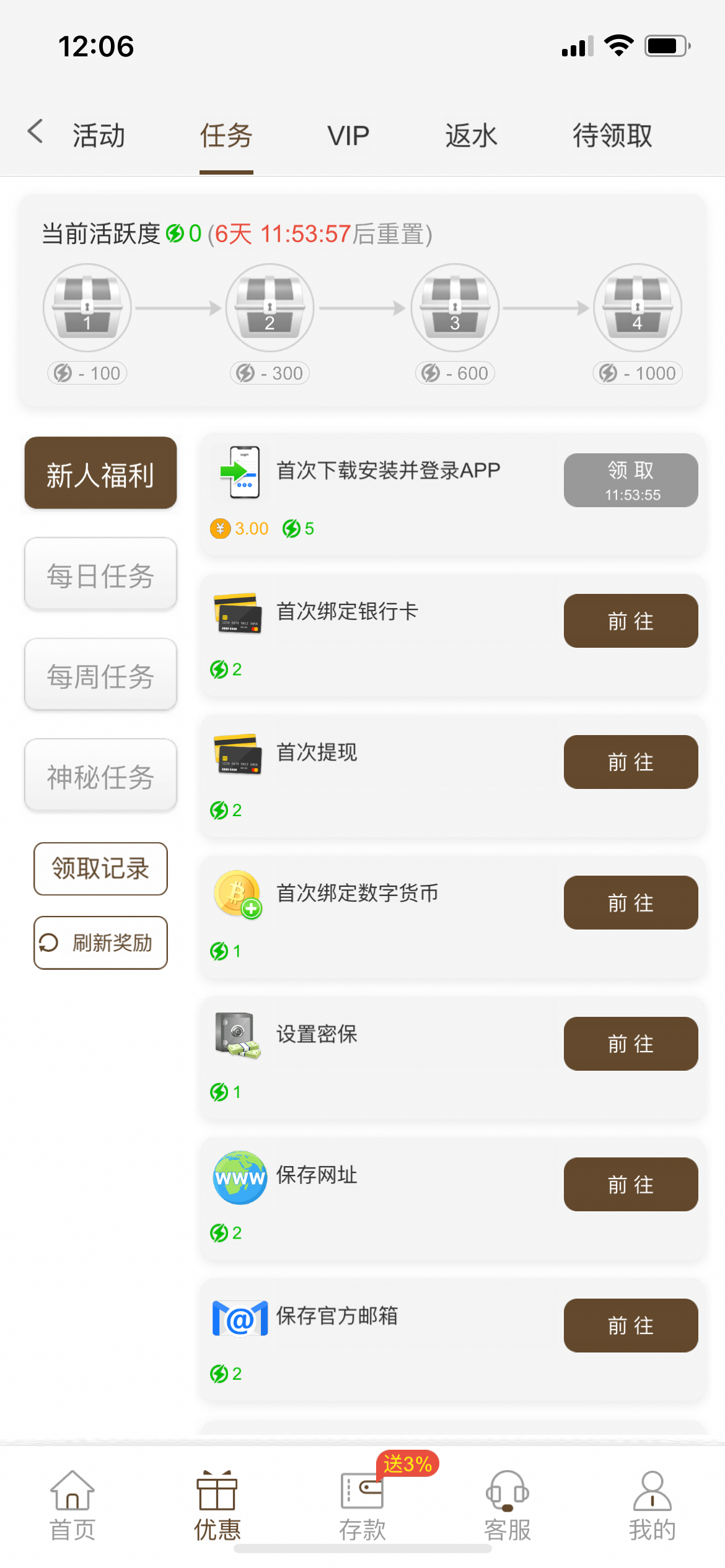Tap 前往 for 设置密保
This screenshot has height=1568, width=725.
coord(631,1044)
